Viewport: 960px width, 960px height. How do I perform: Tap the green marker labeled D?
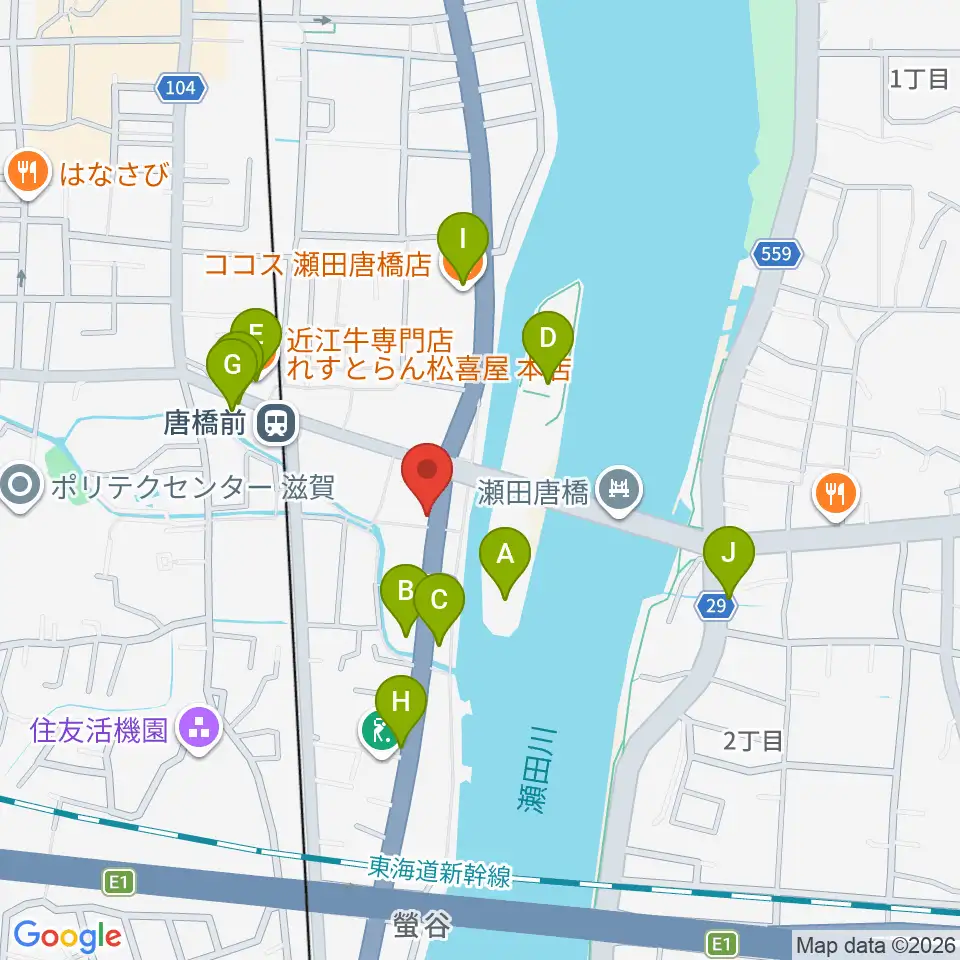point(547,343)
